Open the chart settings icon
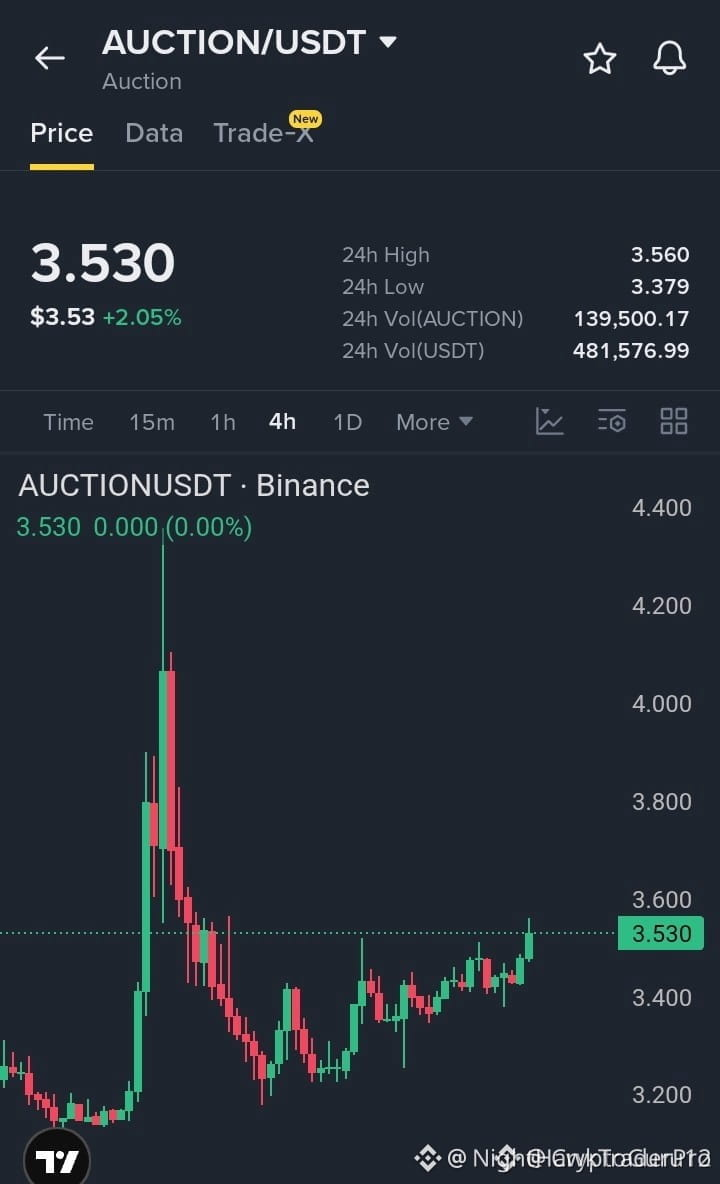The height and width of the screenshot is (1184, 720). pyautogui.click(x=611, y=421)
